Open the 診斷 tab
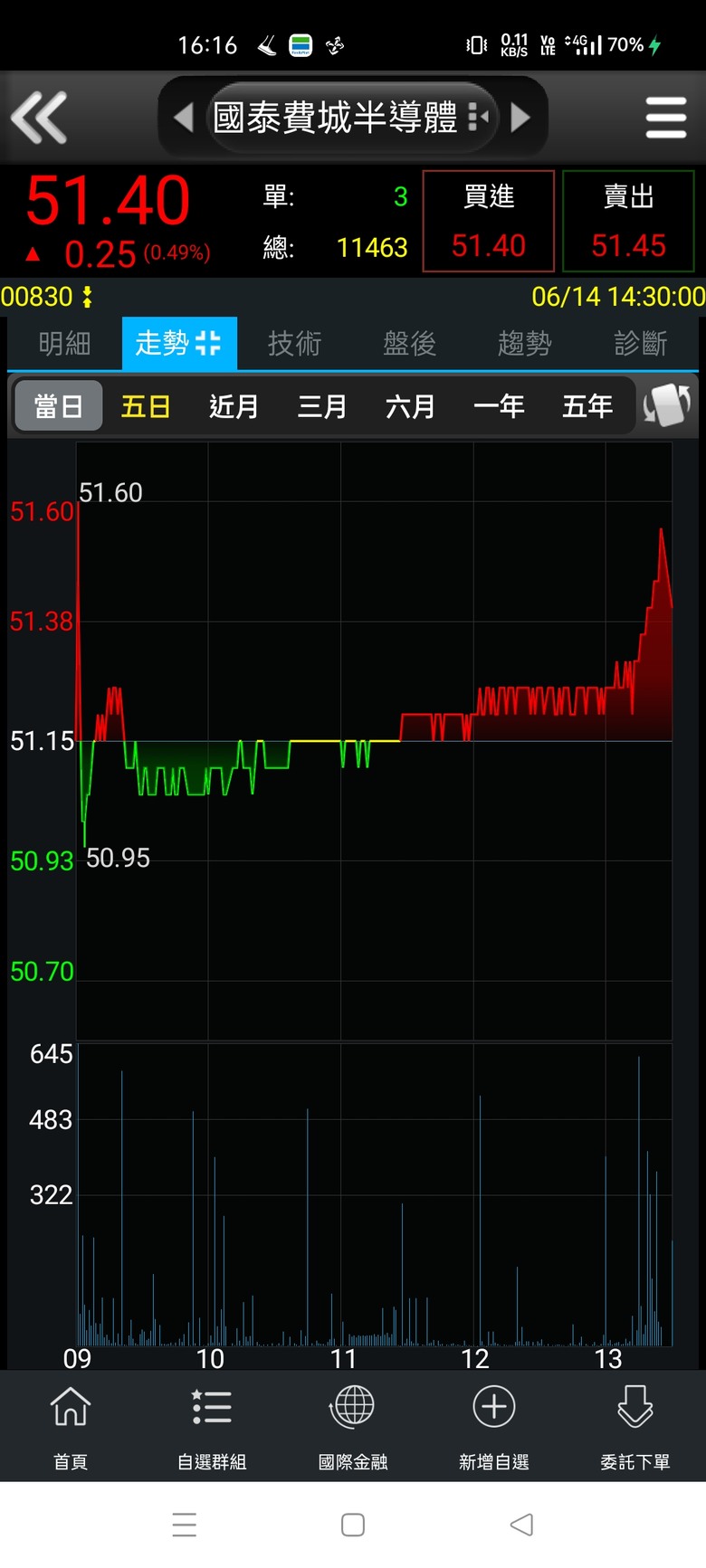The image size is (706, 1568). tap(640, 344)
